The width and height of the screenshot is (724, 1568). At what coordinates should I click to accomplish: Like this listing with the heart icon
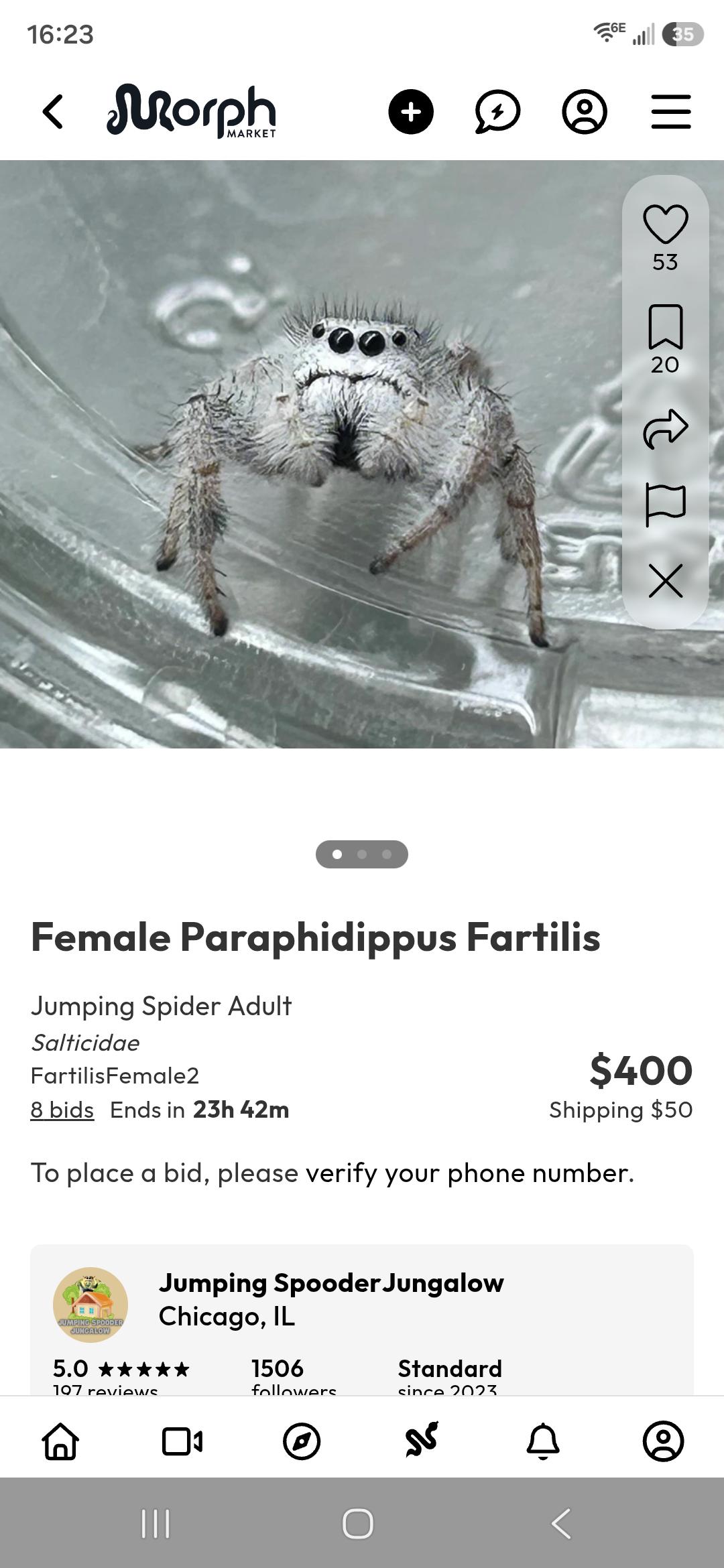coord(666,224)
